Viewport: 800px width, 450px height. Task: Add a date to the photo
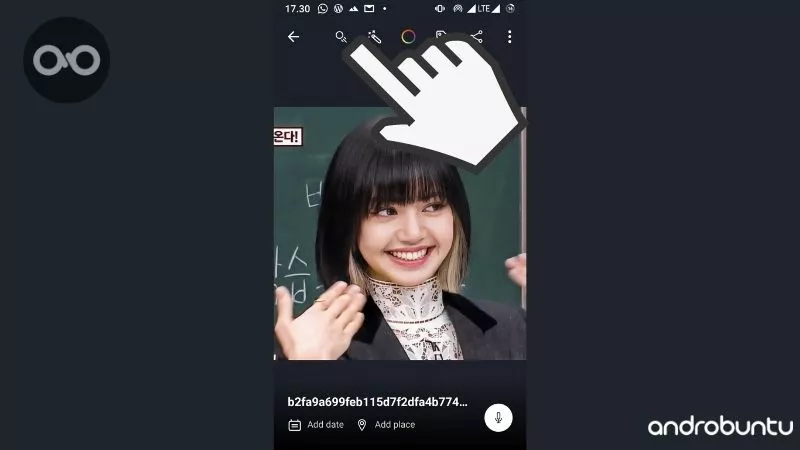[316, 425]
